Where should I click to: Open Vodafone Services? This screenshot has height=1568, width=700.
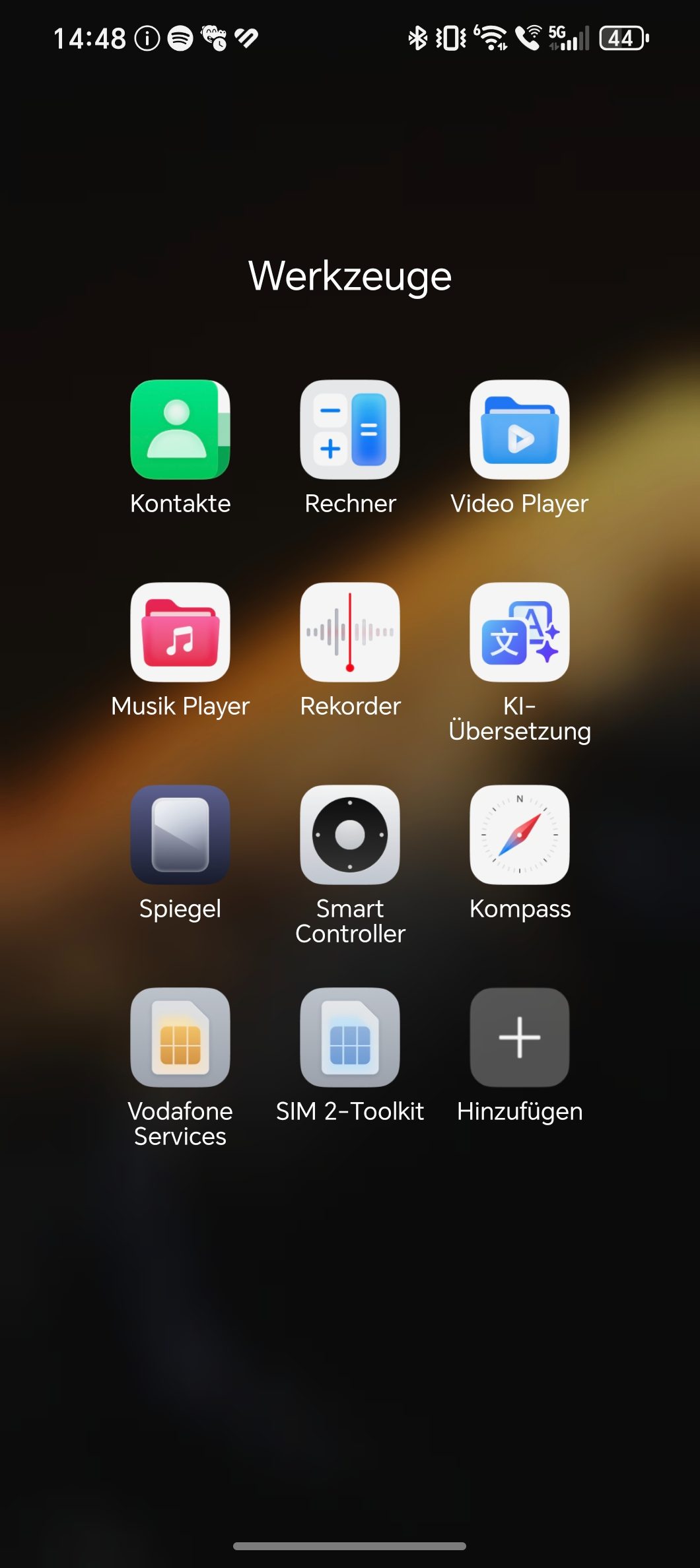pyautogui.click(x=180, y=1037)
